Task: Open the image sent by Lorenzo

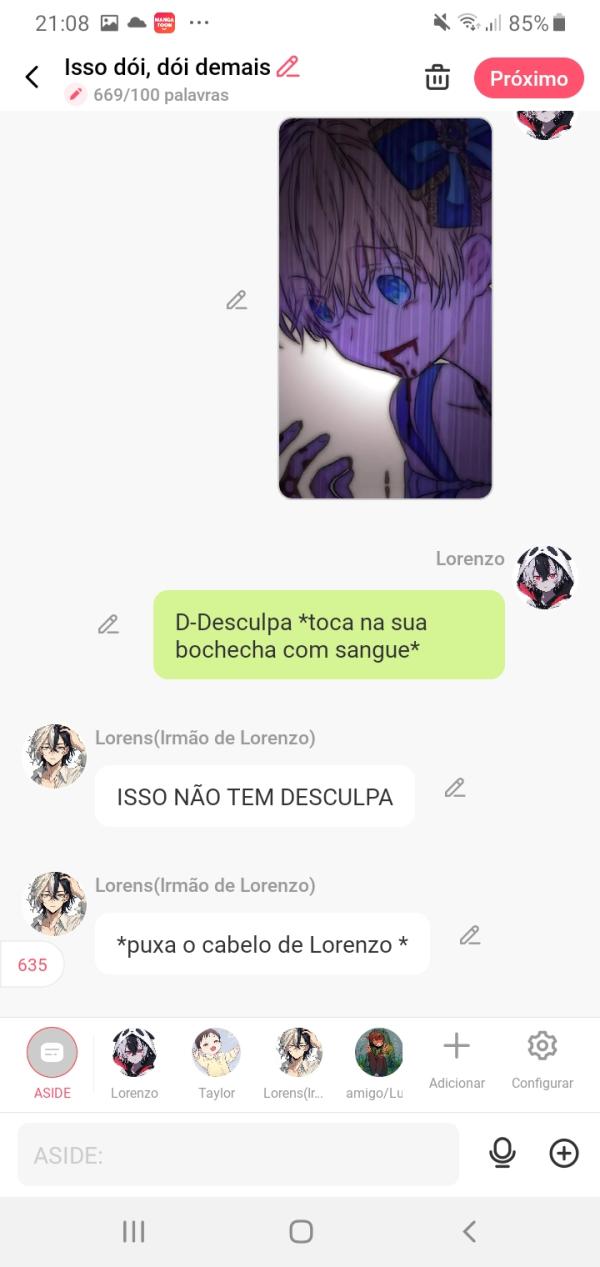Action: pyautogui.click(x=385, y=308)
